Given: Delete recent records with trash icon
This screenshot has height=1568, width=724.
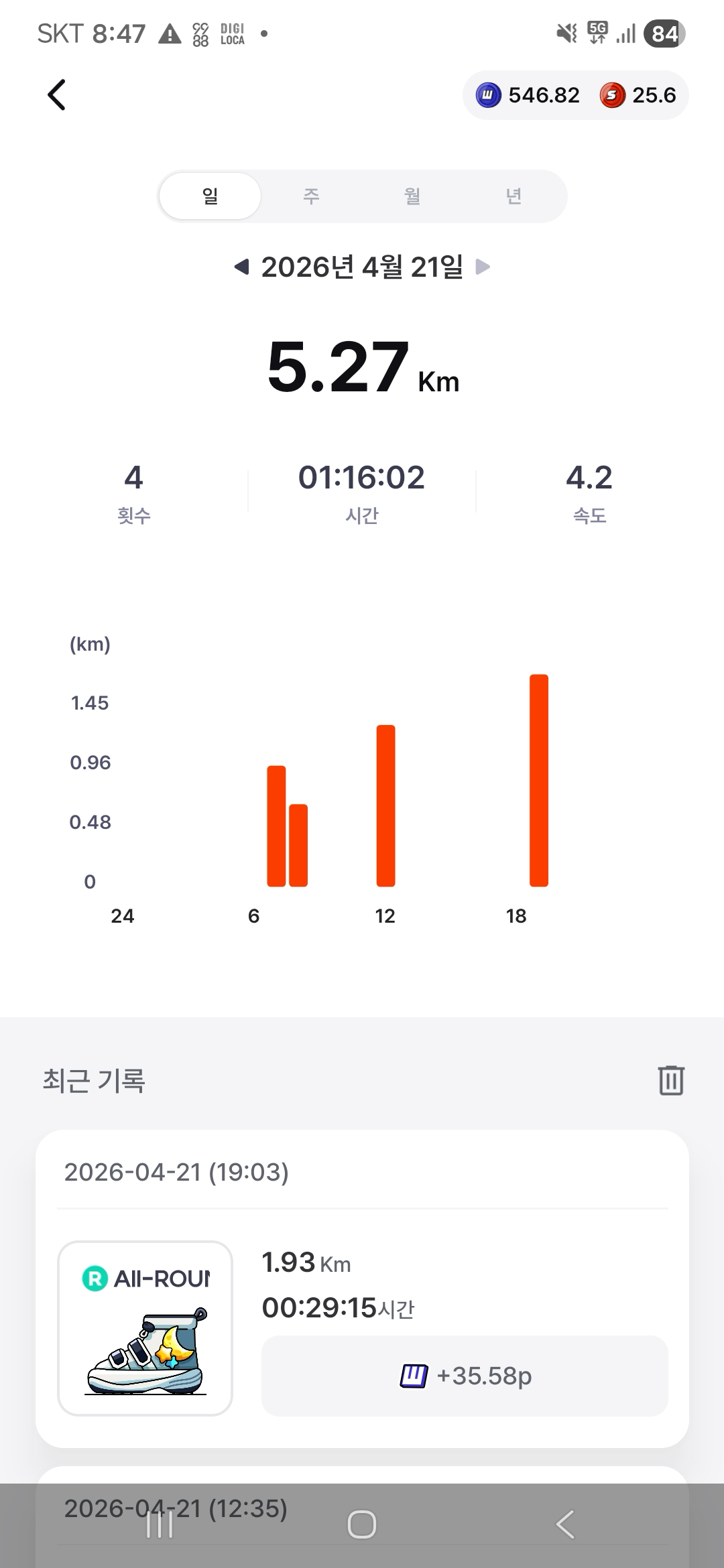Looking at the screenshot, I should 670,1080.
